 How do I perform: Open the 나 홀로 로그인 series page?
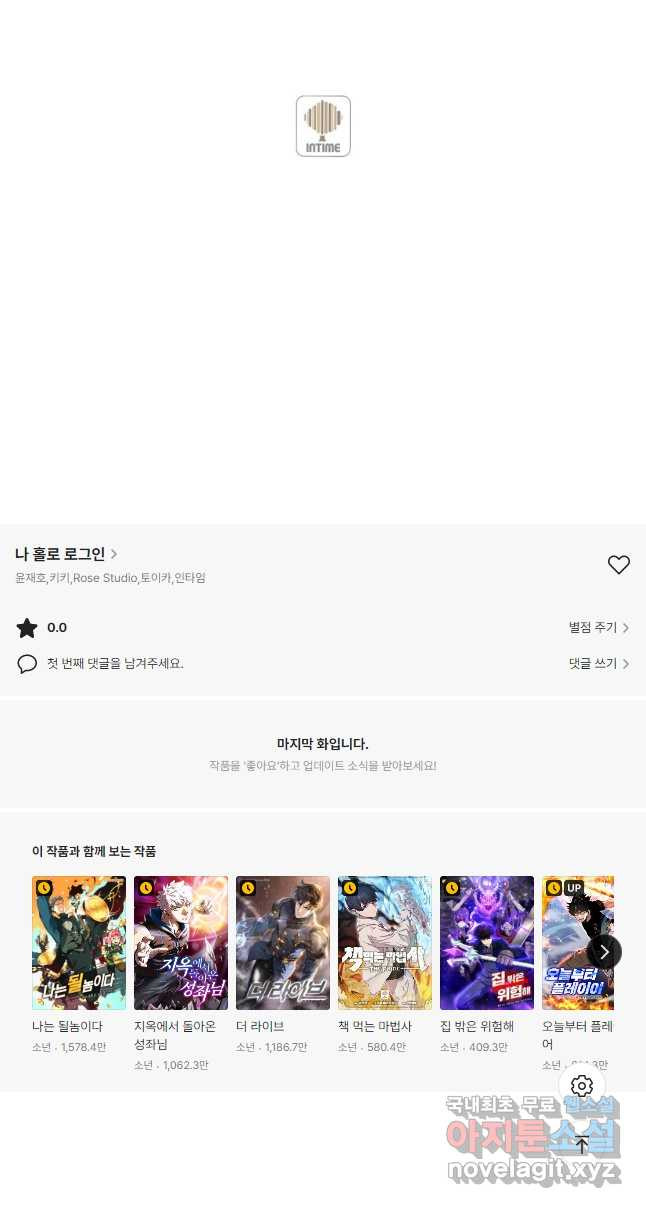[66, 554]
